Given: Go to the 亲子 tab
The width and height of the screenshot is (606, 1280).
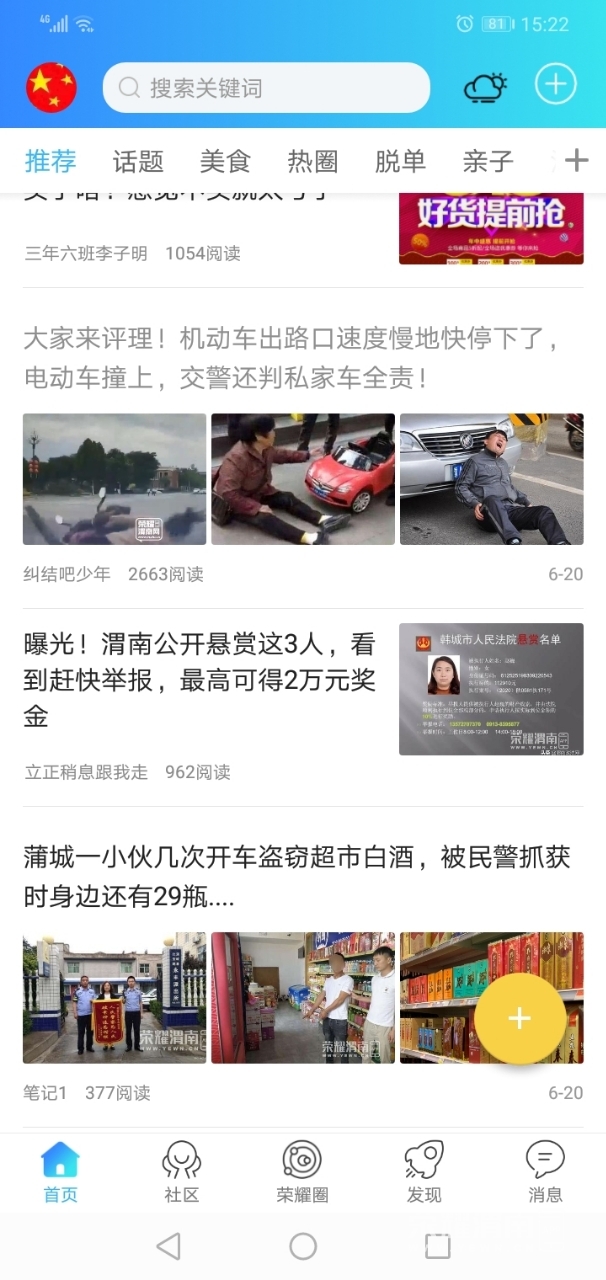Looking at the screenshot, I should [488, 161].
